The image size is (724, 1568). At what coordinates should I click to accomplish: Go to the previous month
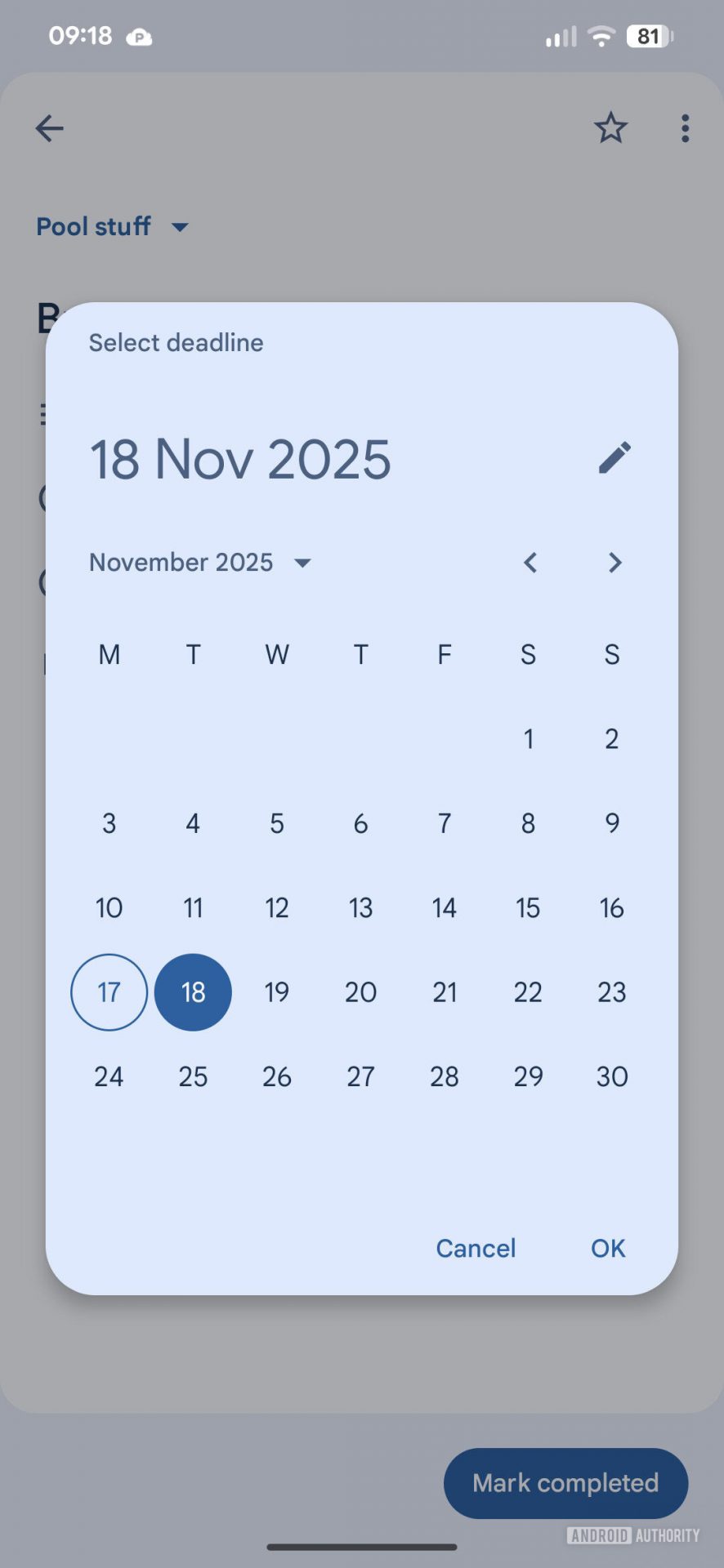click(530, 563)
